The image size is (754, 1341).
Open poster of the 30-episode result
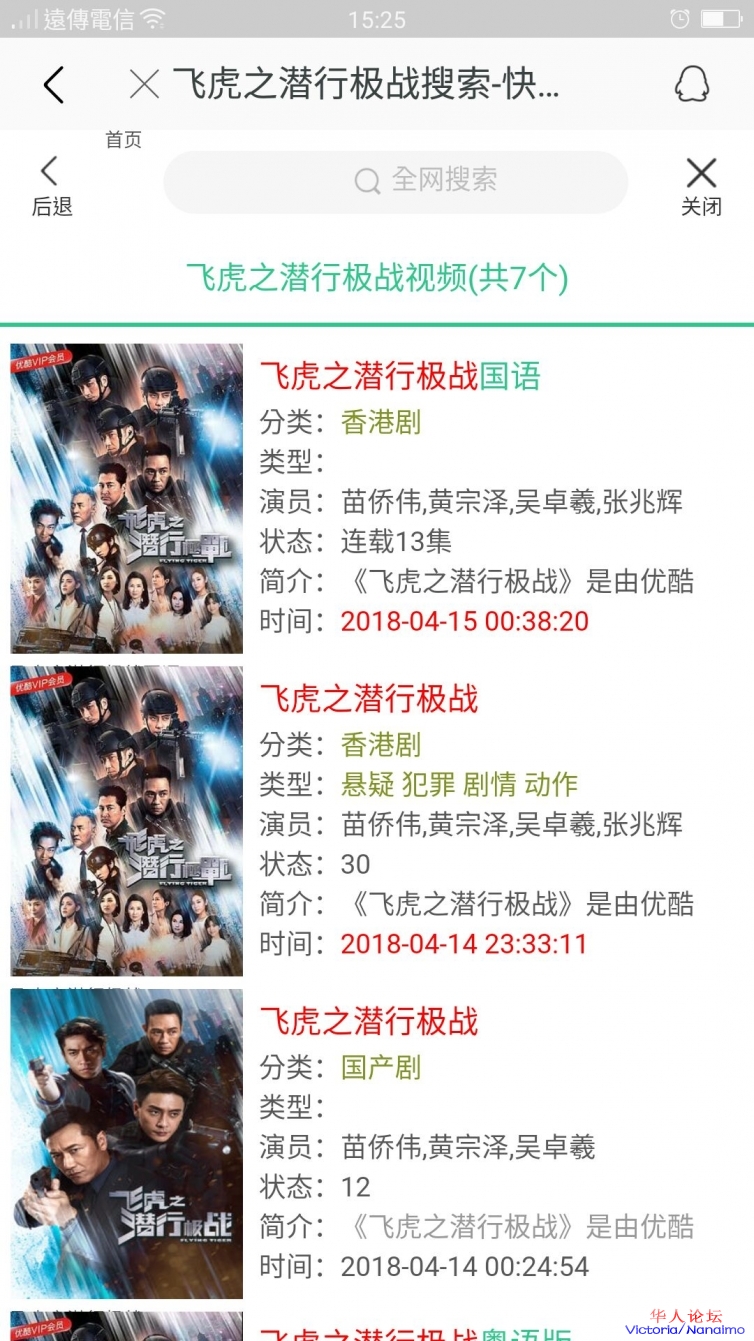click(127, 821)
